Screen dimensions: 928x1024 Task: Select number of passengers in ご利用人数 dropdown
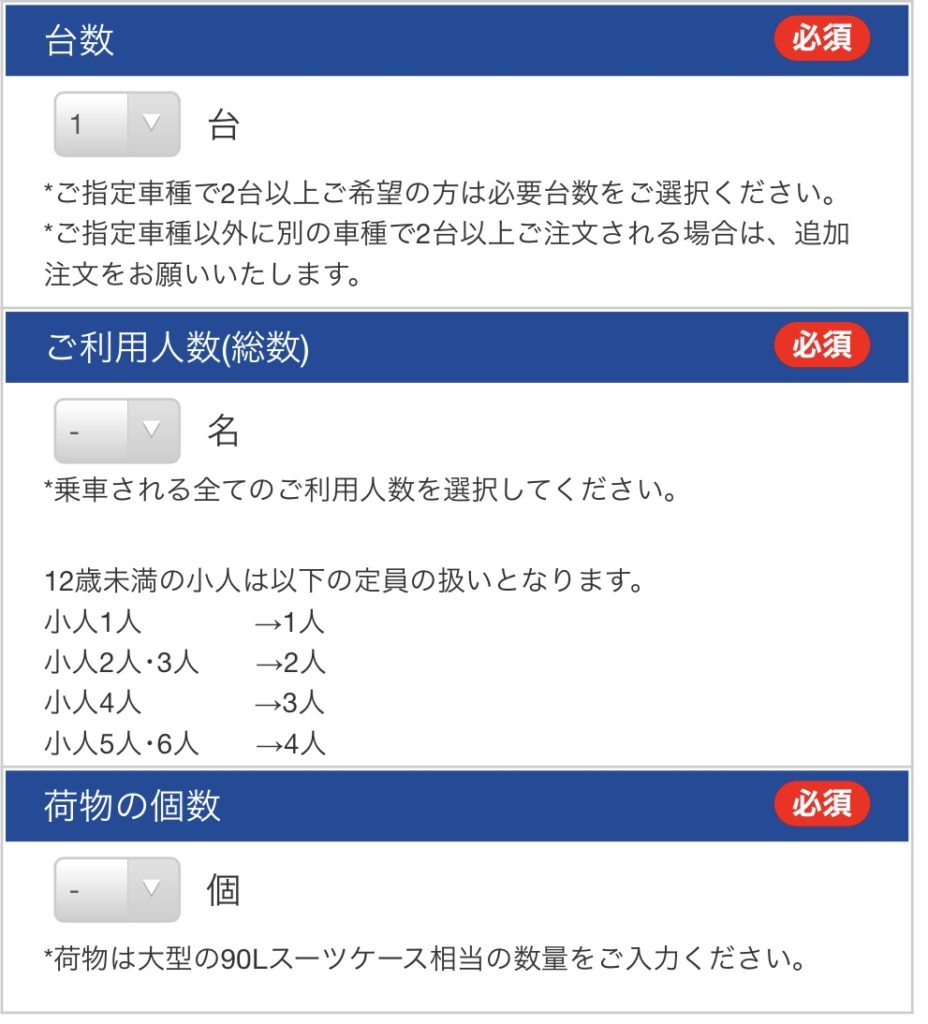[x=117, y=431]
